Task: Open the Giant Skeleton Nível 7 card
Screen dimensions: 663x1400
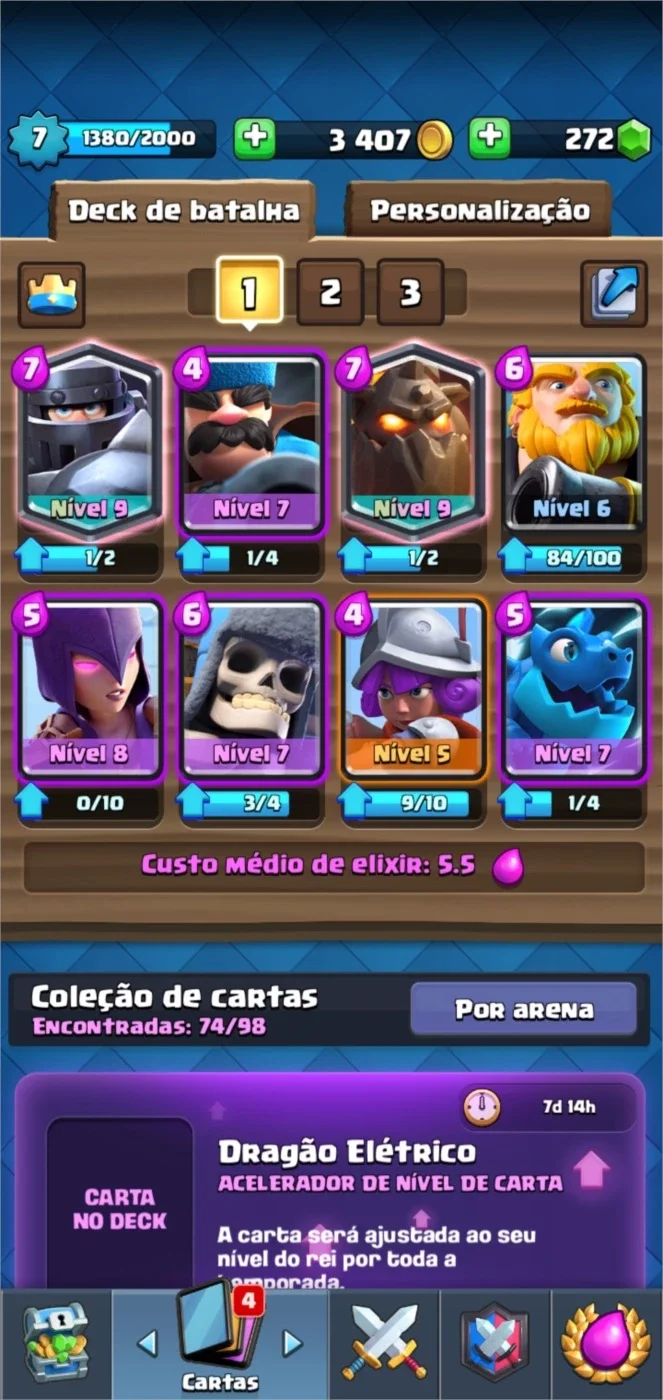Action: (252, 688)
